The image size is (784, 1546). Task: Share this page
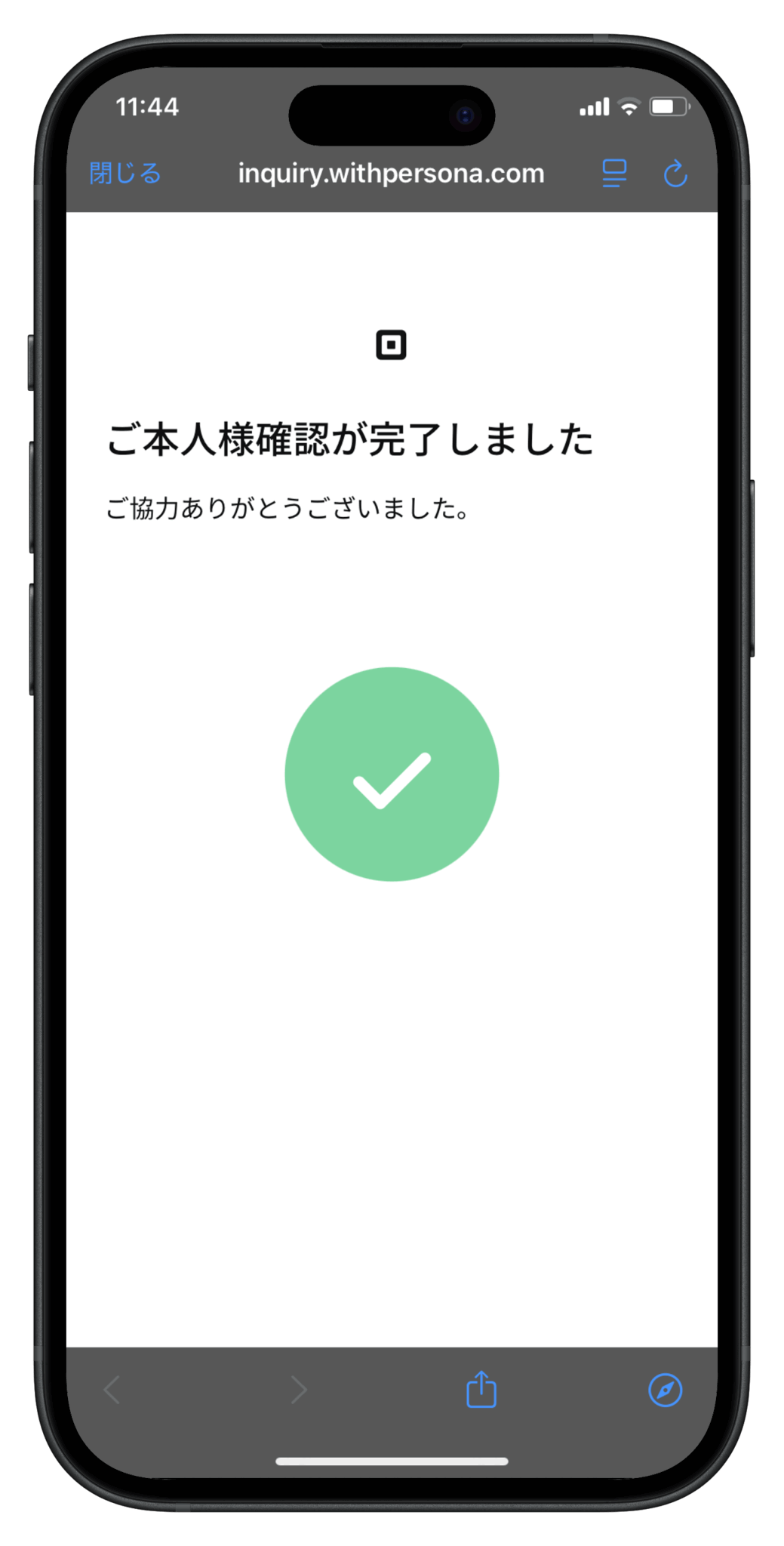pyautogui.click(x=481, y=1390)
